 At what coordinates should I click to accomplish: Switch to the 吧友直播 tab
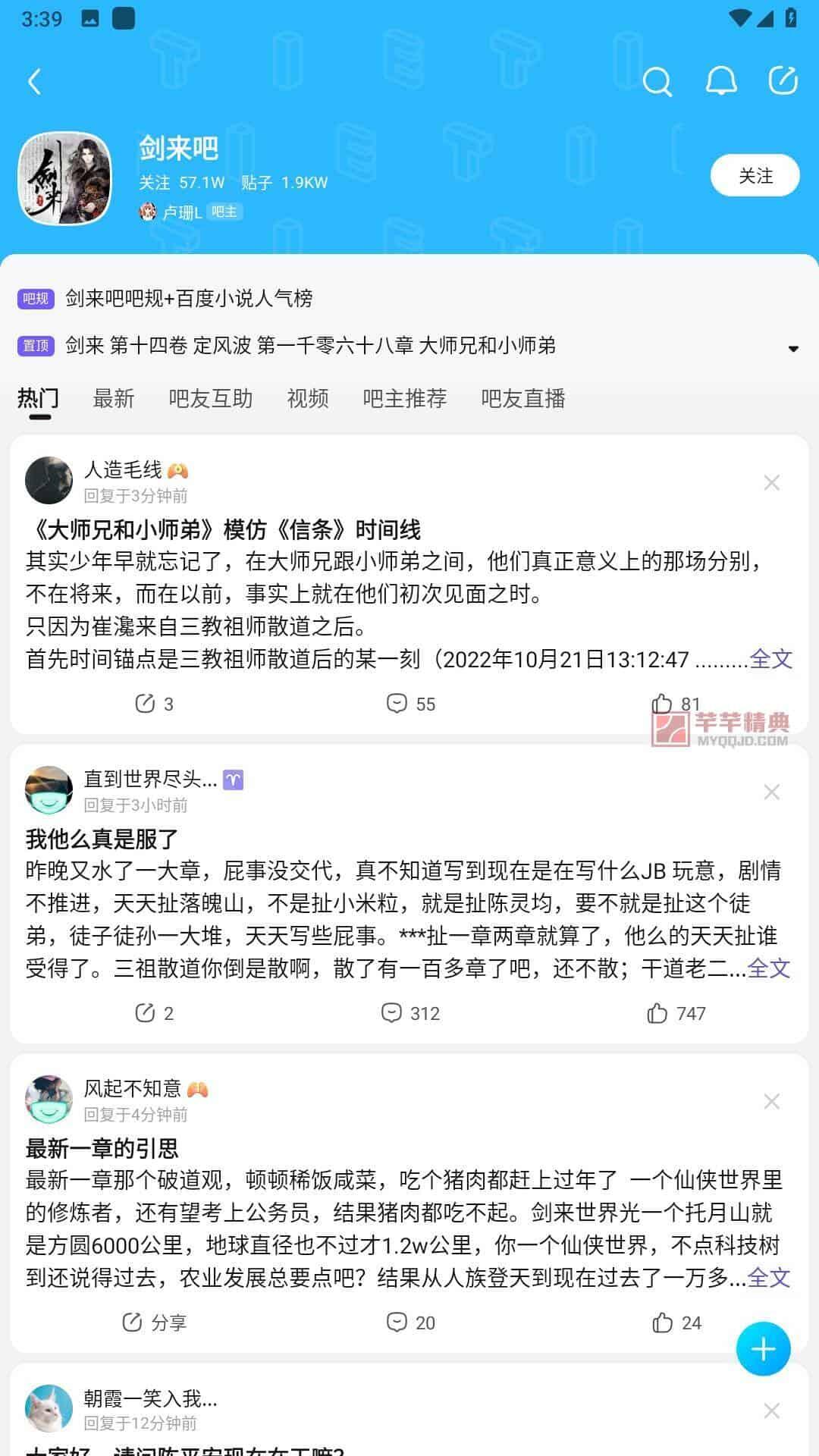click(523, 399)
